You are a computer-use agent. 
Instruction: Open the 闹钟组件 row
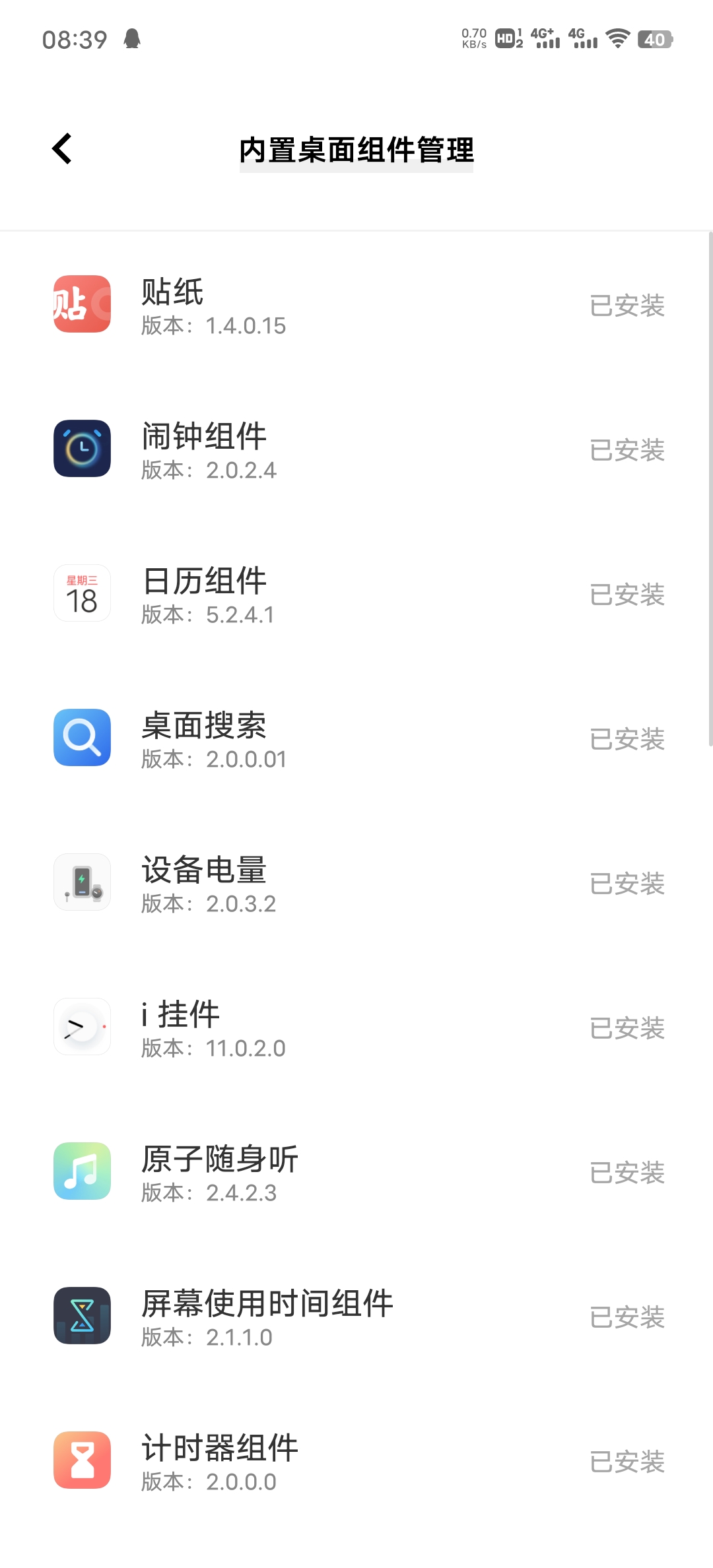pyautogui.click(x=356, y=449)
